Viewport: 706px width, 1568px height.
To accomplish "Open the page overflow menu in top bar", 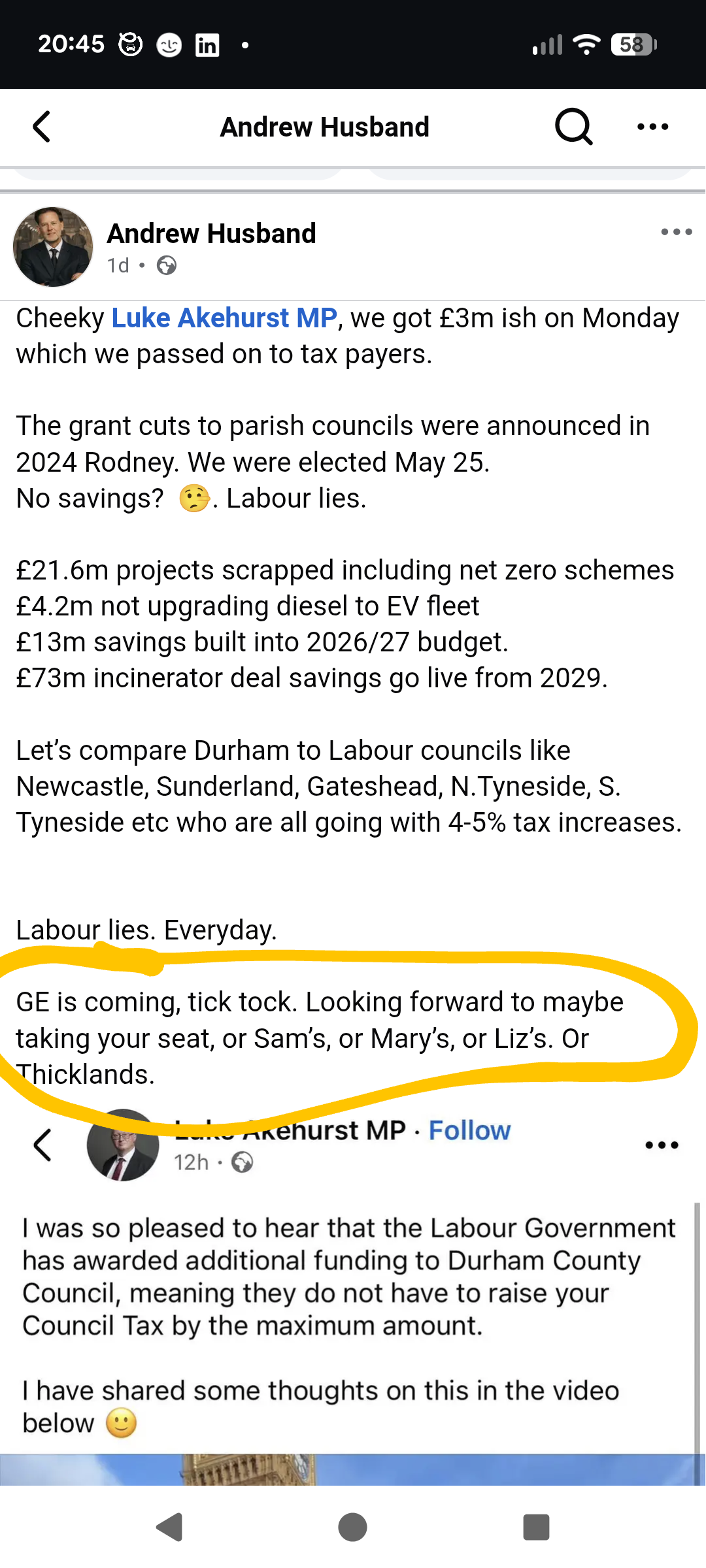I will (x=652, y=127).
